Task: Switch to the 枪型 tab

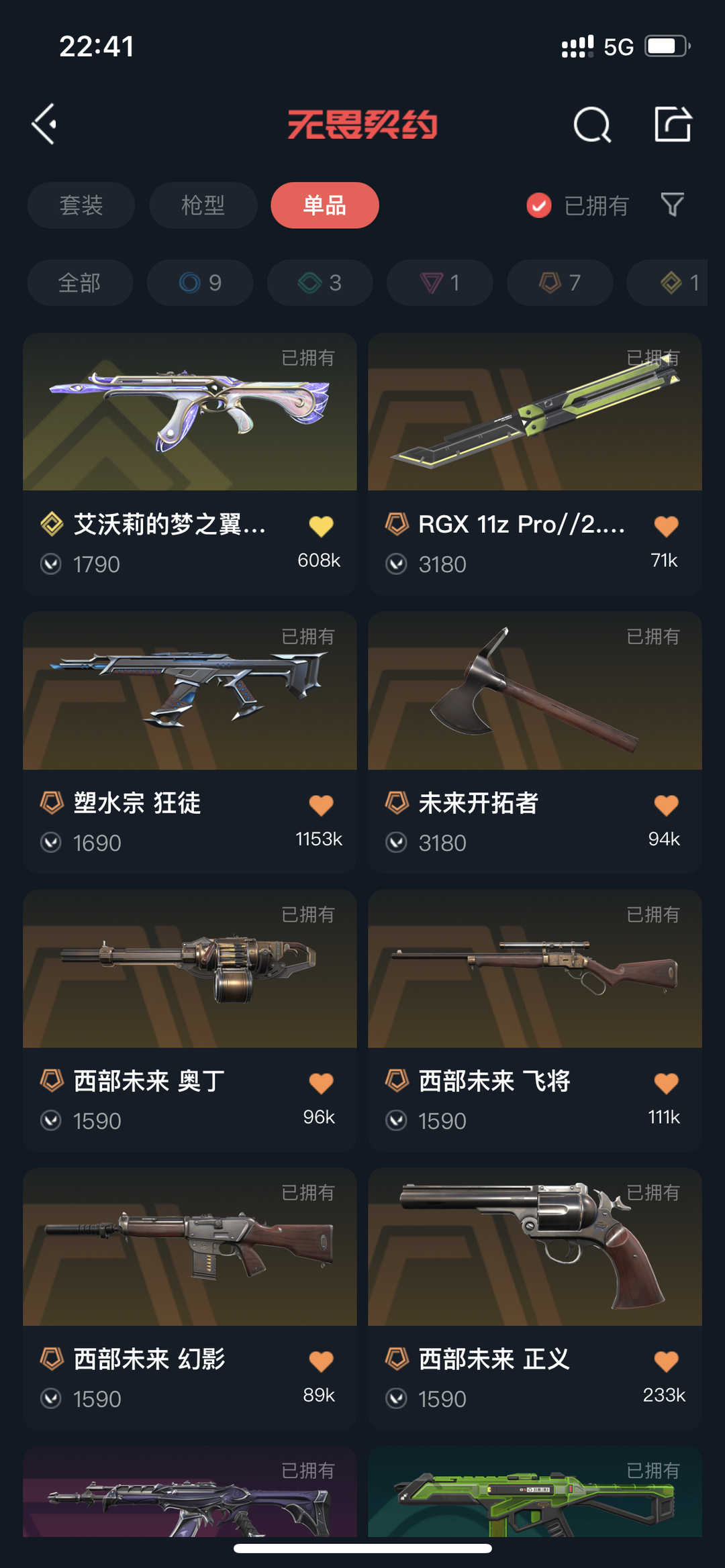Action: coord(203,205)
